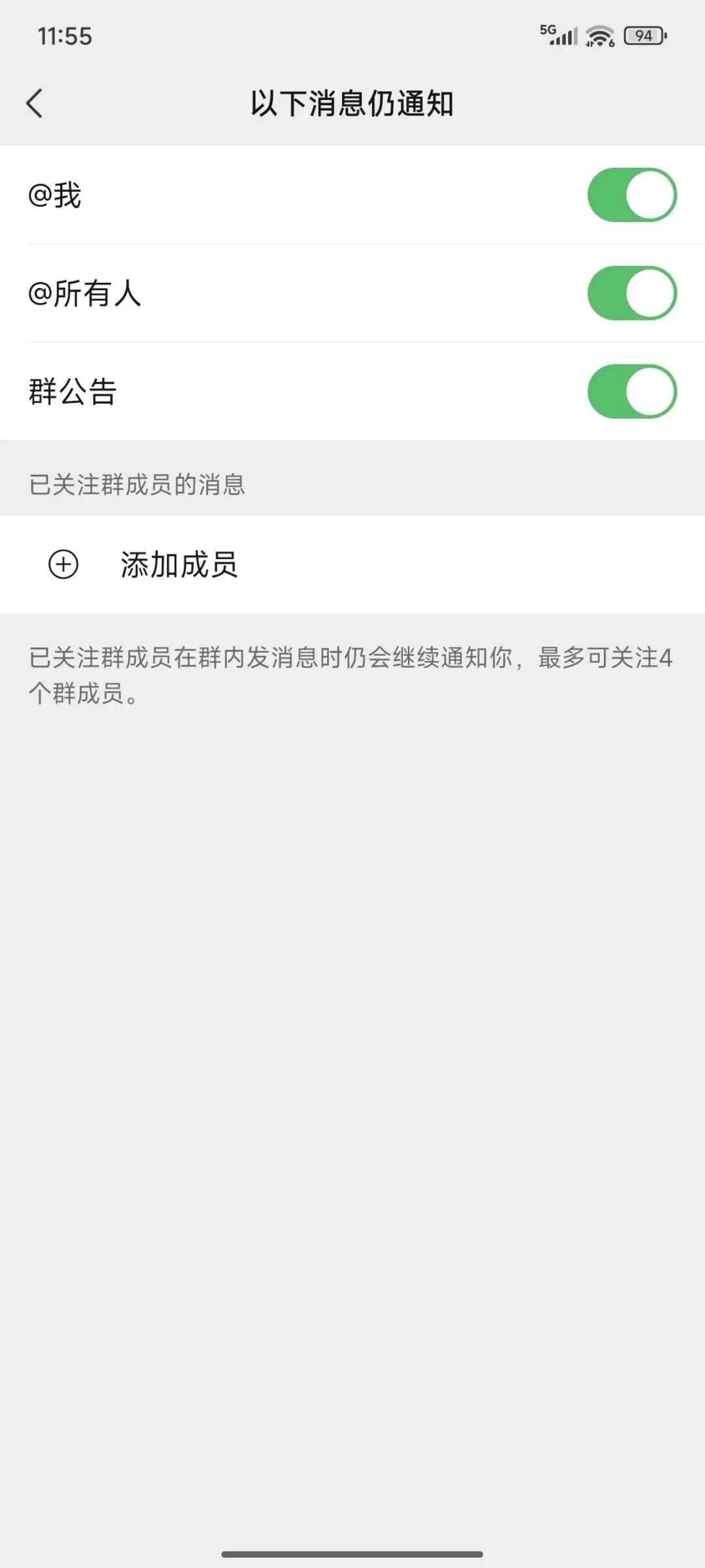The height and width of the screenshot is (1568, 705).
Task: Go back using the top-left arrow
Action: pyautogui.click(x=35, y=103)
